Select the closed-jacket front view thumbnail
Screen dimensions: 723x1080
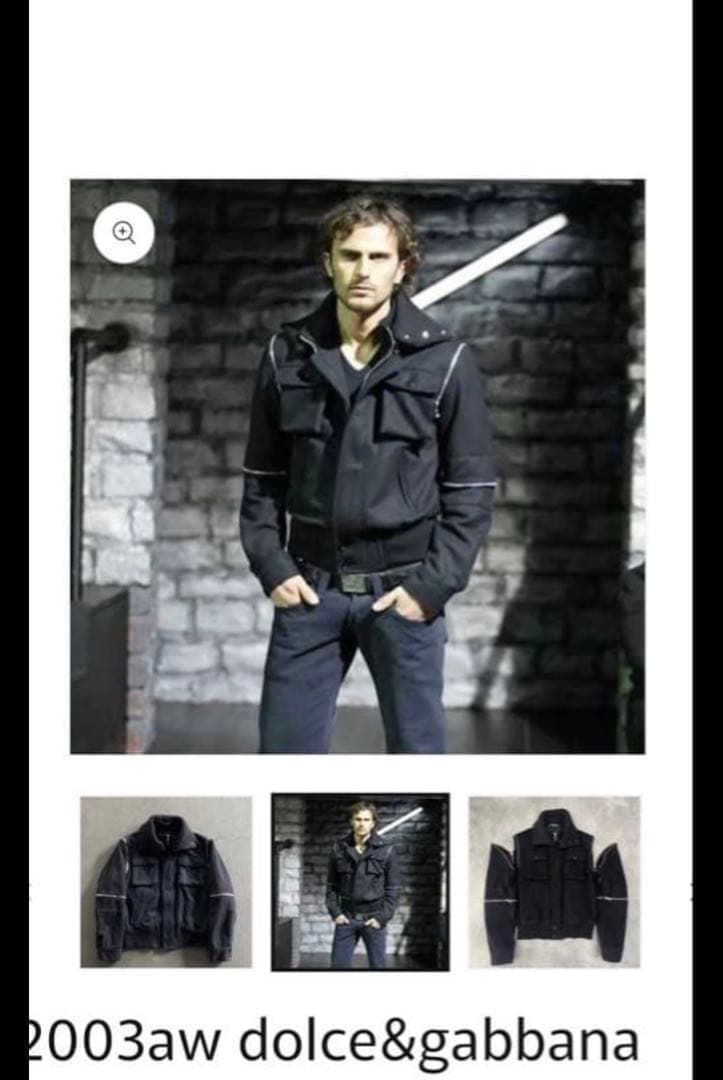[166, 882]
